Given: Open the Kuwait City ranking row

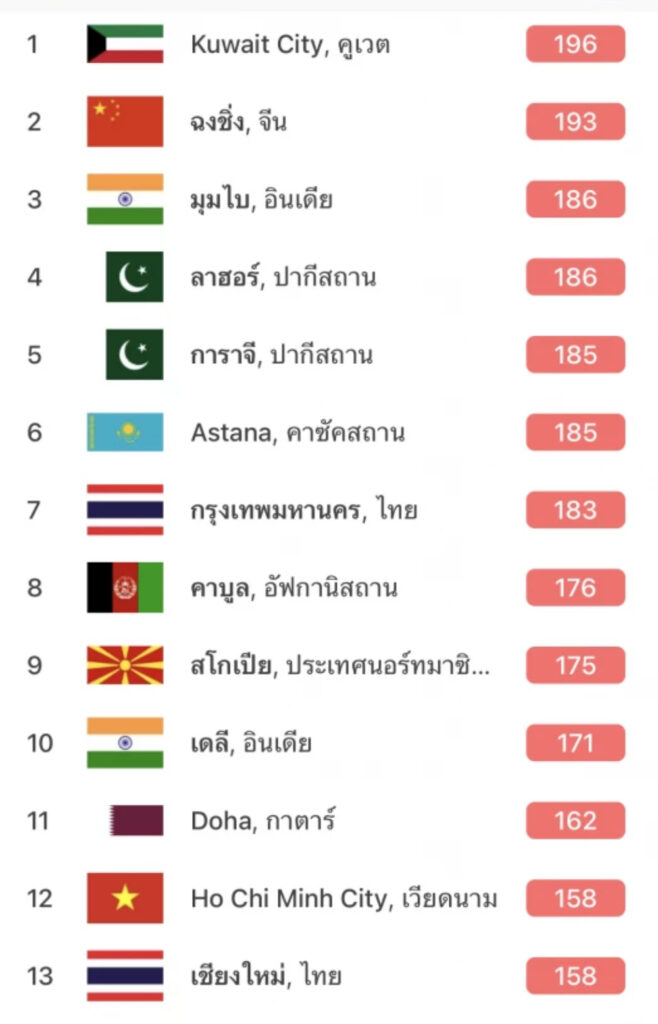Looking at the screenshot, I should [290, 45].
